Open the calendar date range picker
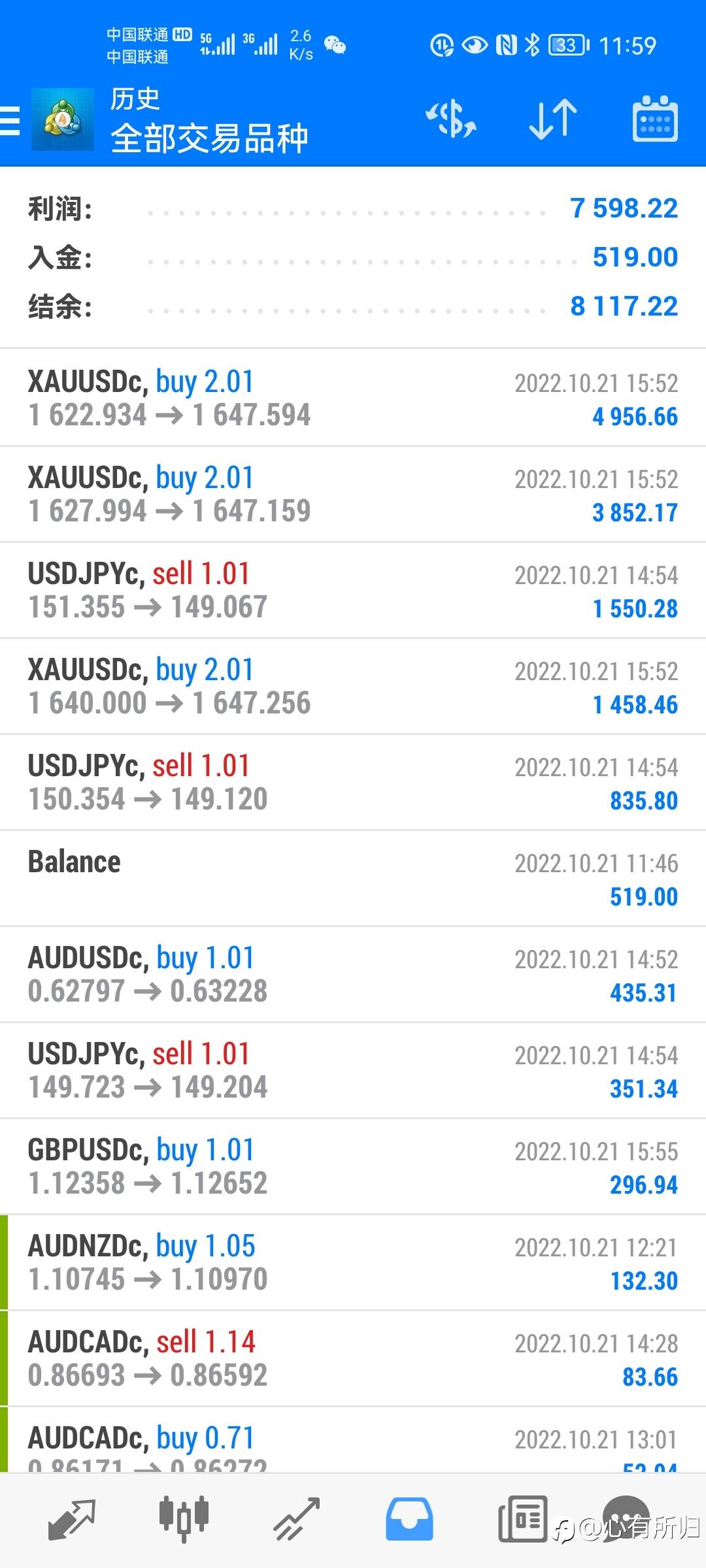 655,120
